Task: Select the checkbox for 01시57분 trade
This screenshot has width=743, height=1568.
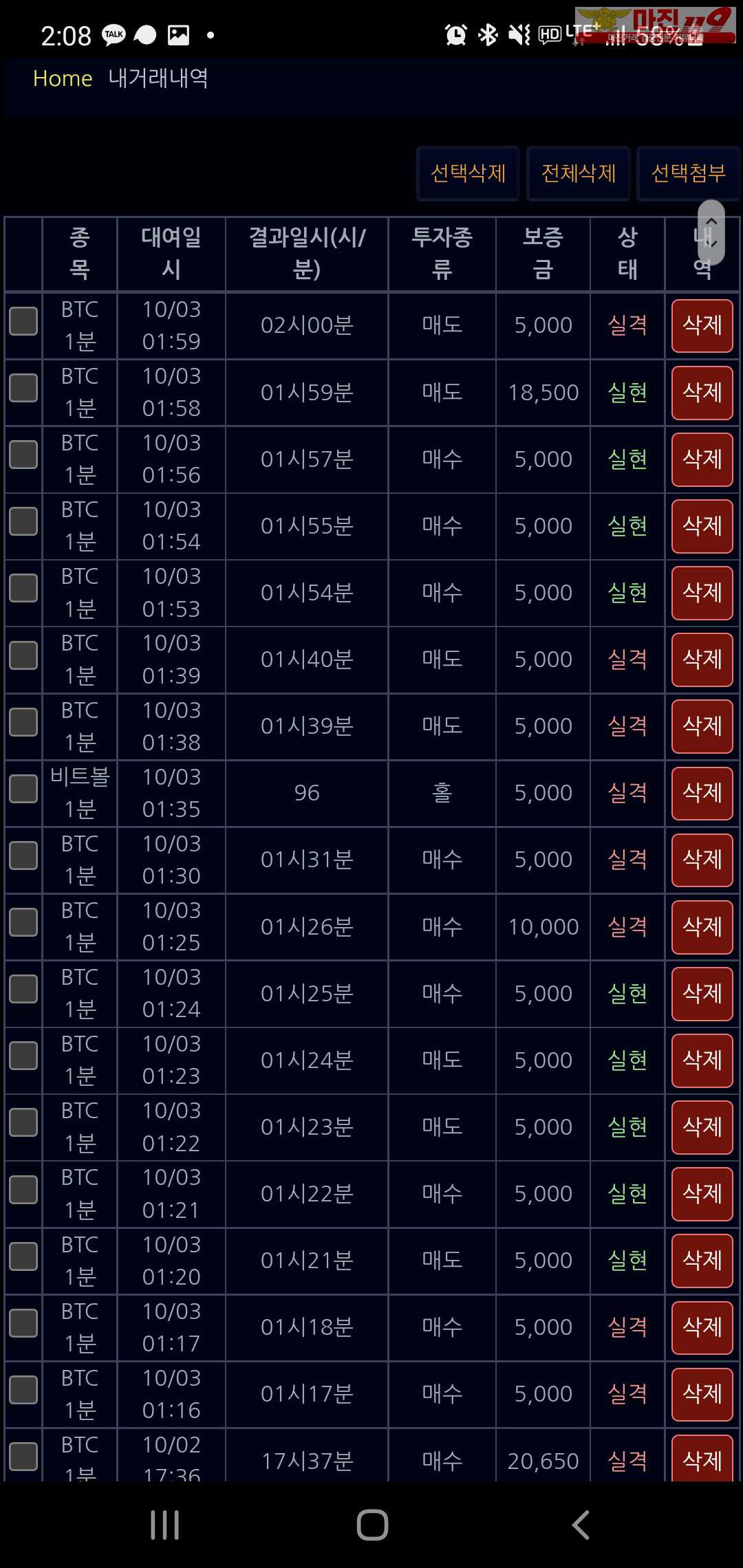Action: (x=23, y=455)
